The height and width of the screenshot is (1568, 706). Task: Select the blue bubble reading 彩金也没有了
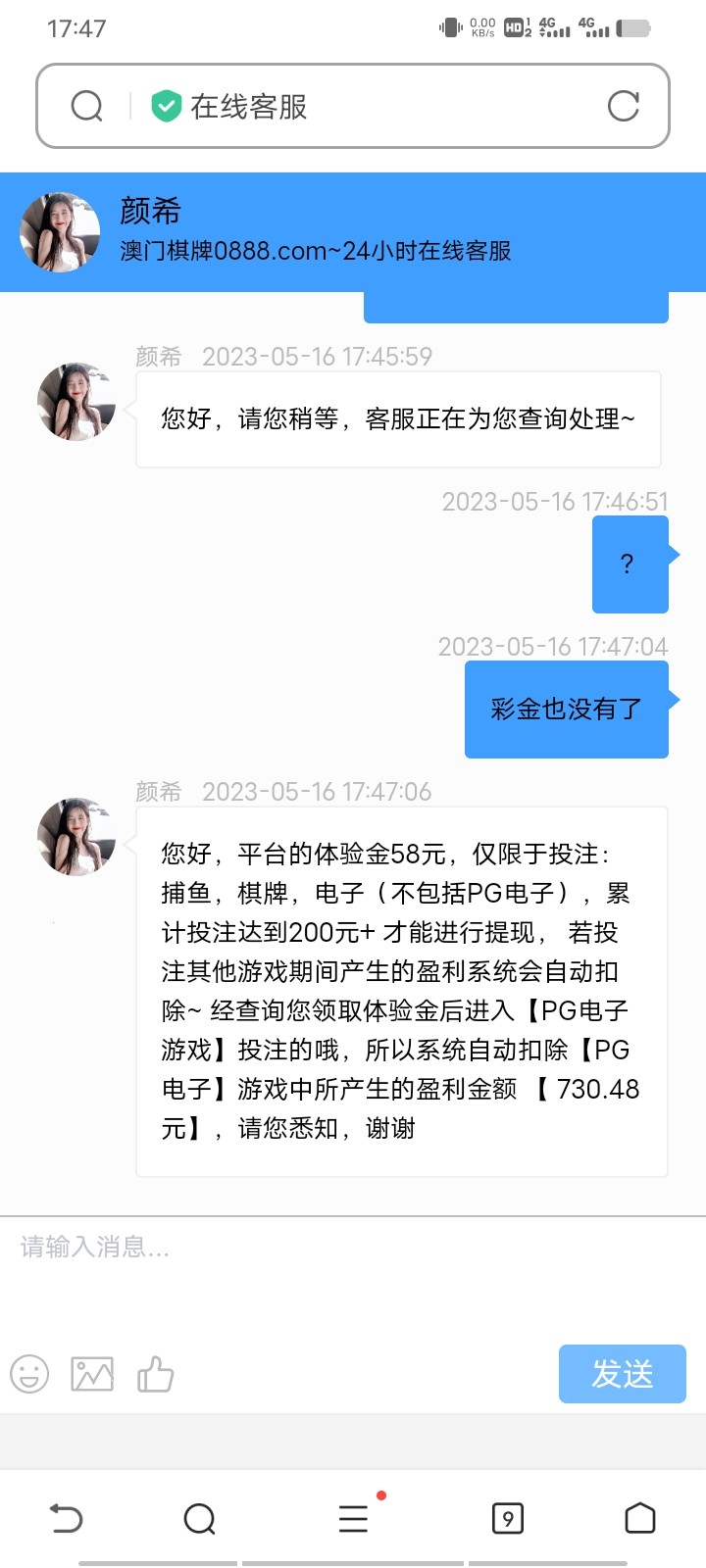click(565, 708)
